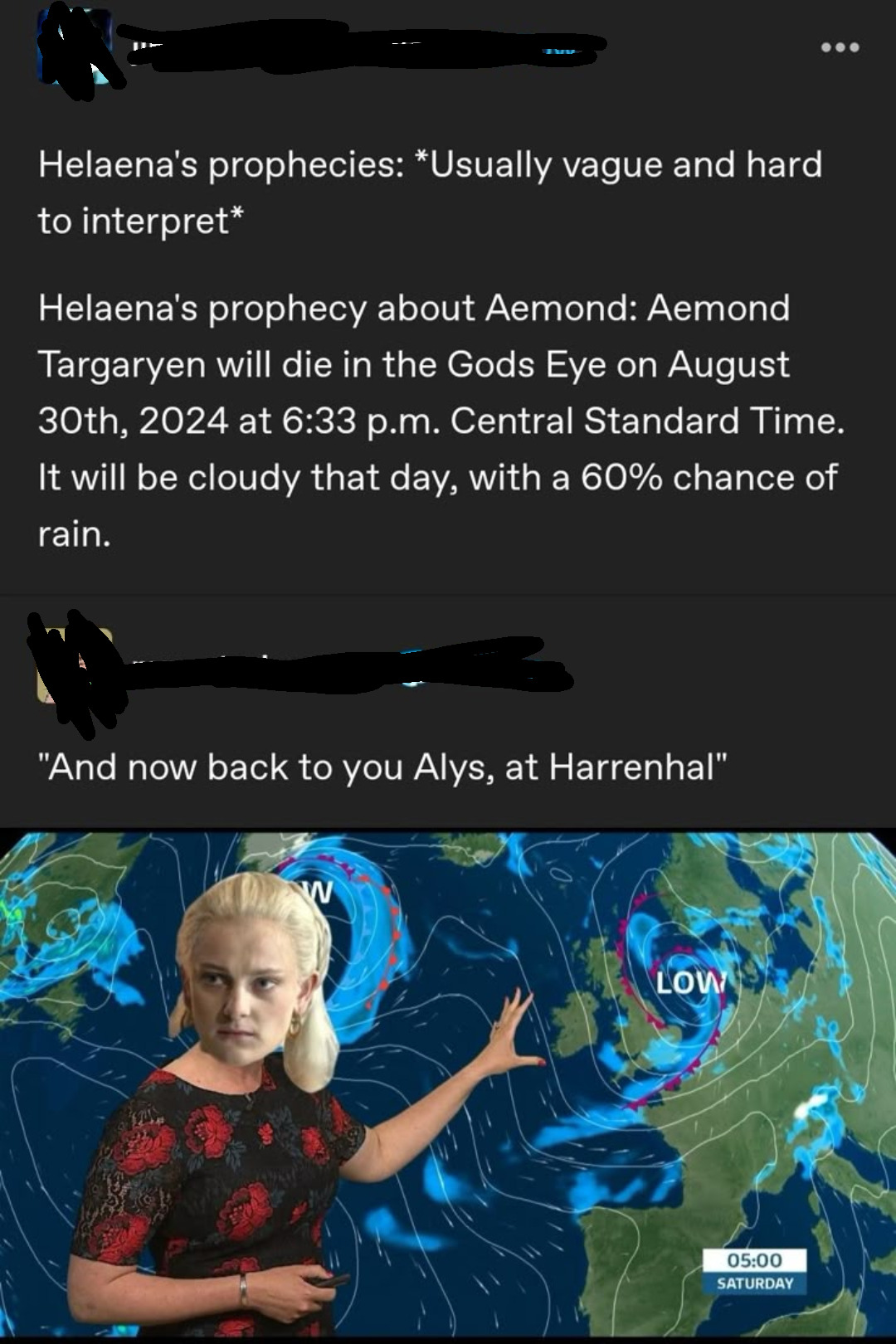The height and width of the screenshot is (1344, 896).
Task: Open the post's three-dot overflow menu
Action: click(840, 48)
